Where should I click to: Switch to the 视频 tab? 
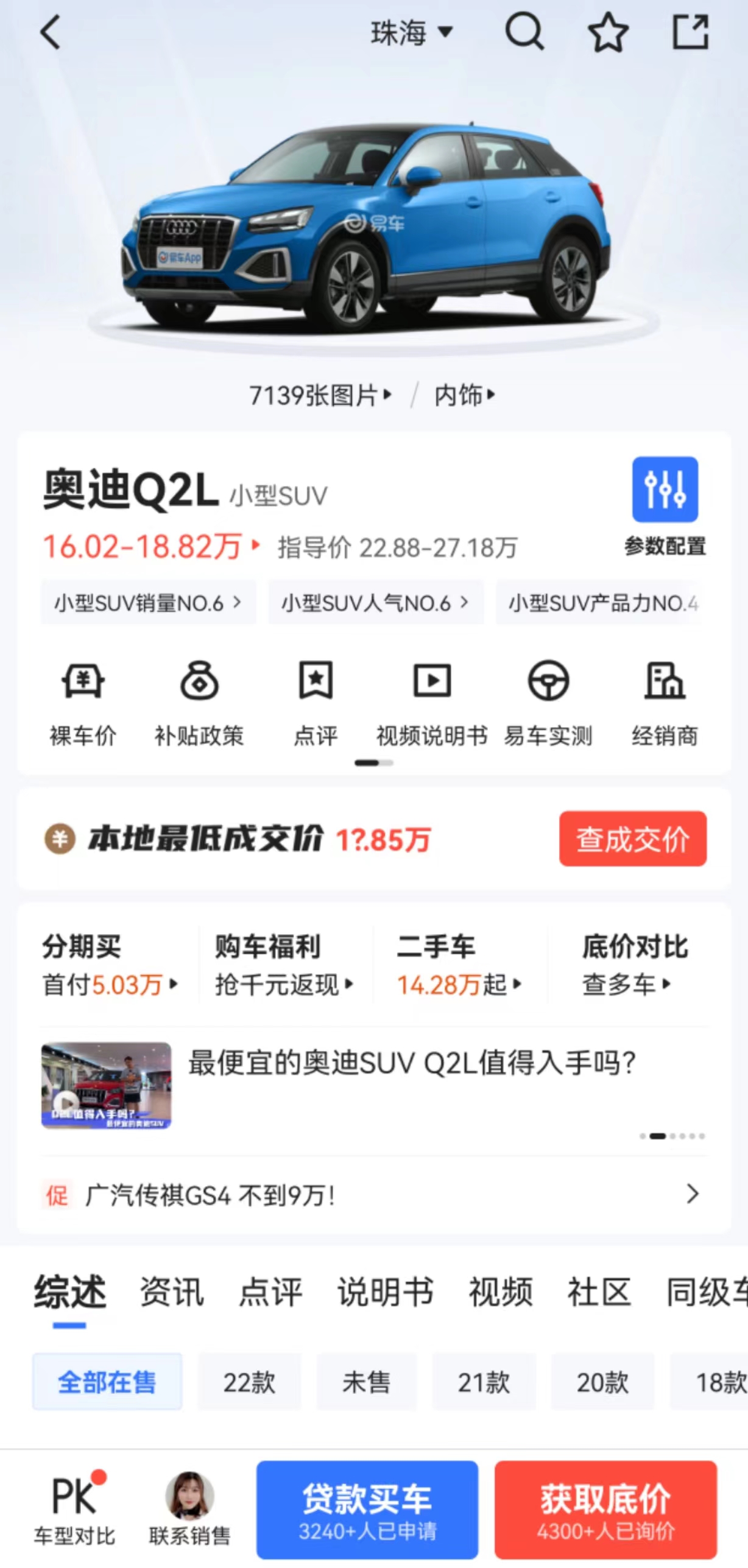click(501, 1293)
